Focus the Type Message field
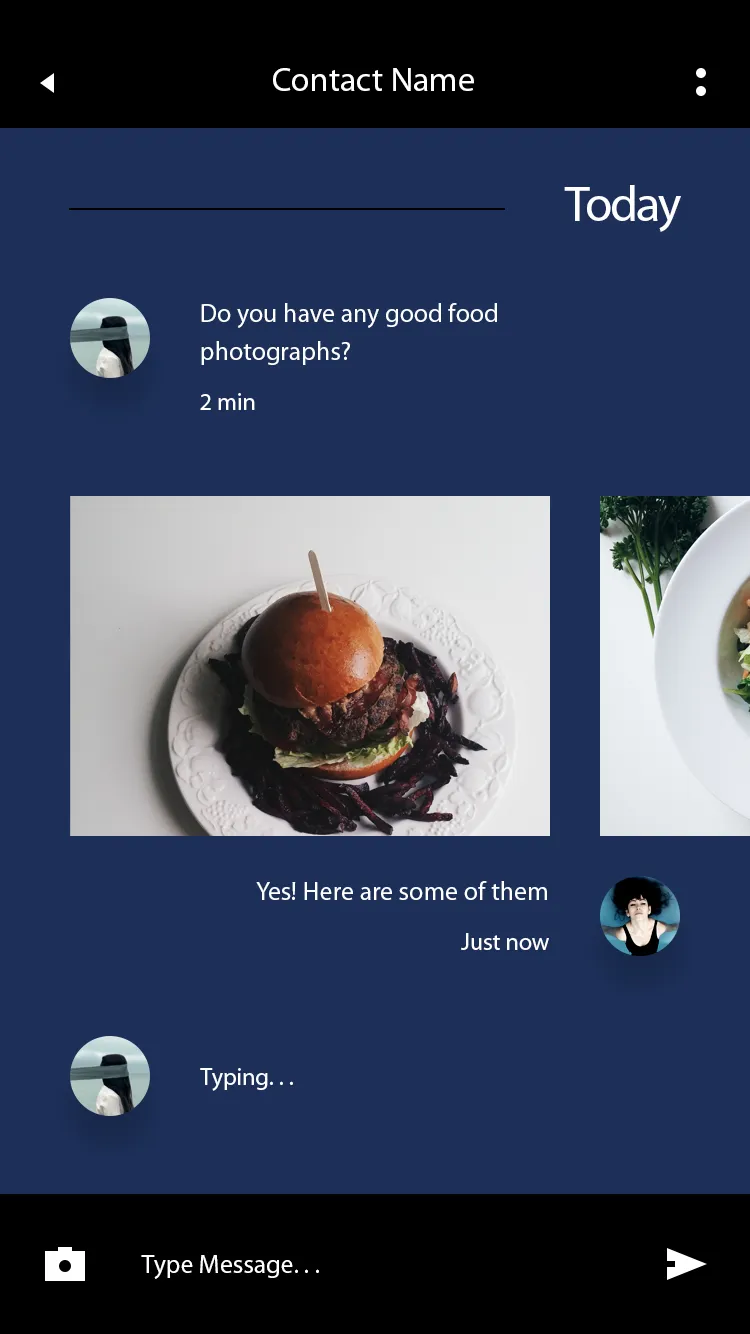 [380, 1265]
